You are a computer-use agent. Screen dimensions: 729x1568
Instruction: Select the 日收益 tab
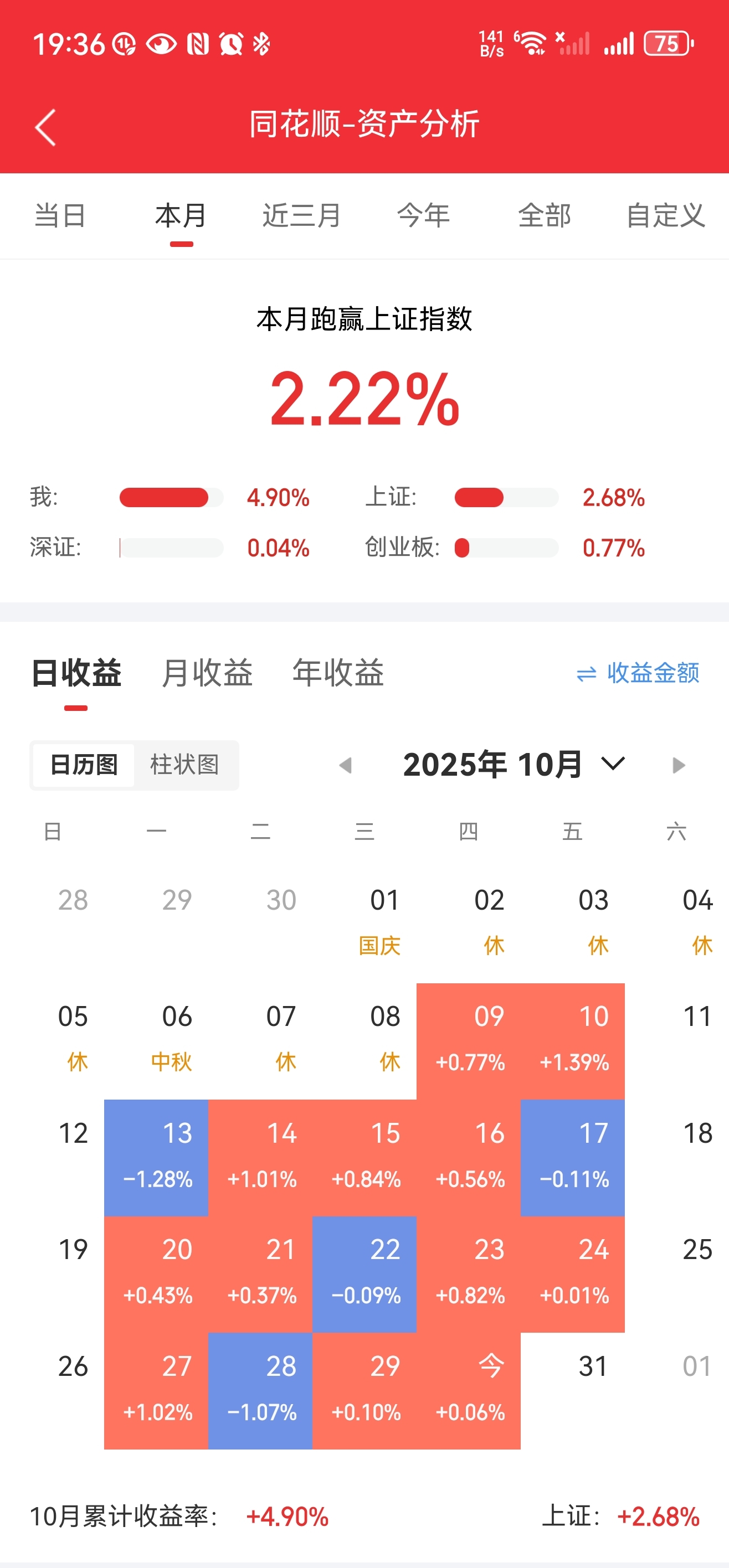coord(76,673)
